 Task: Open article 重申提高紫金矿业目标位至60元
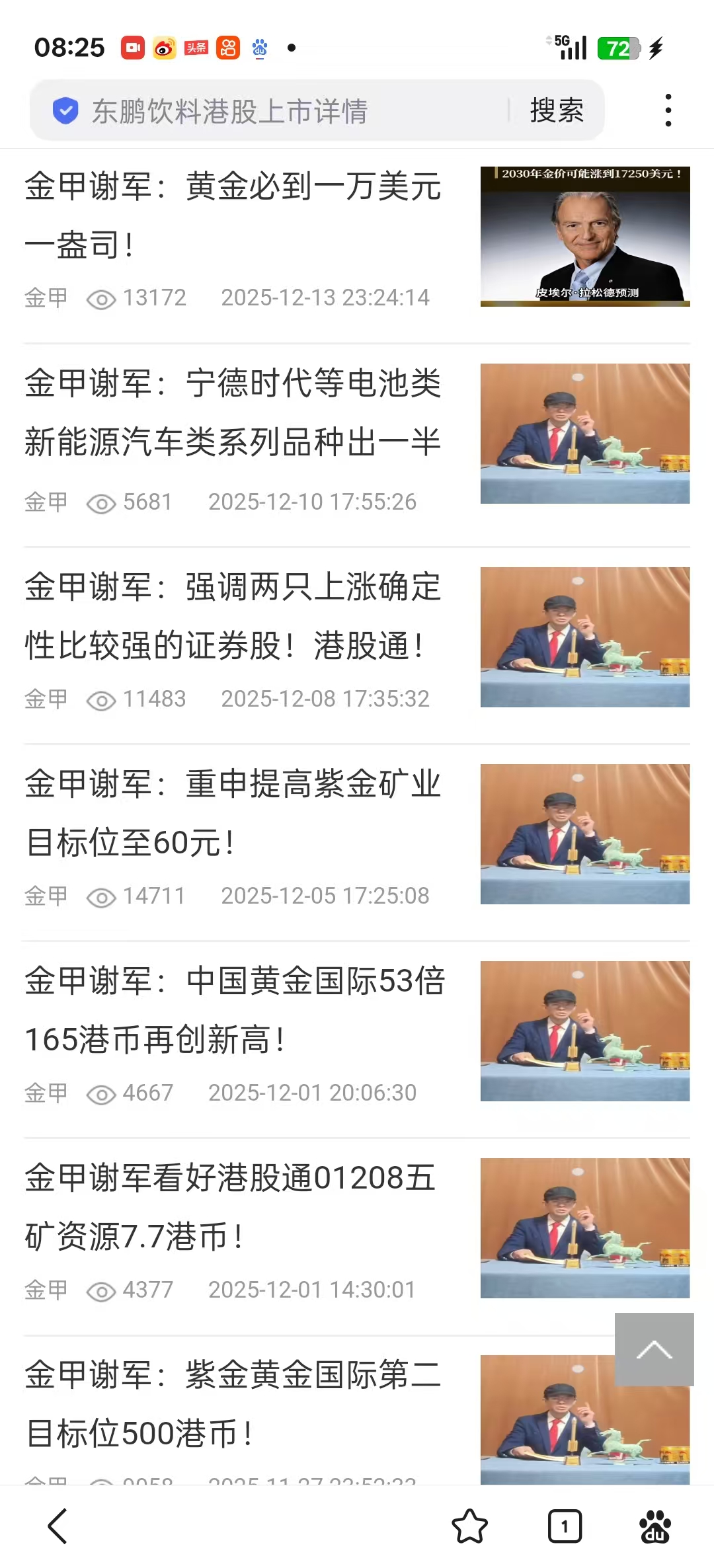(x=233, y=813)
